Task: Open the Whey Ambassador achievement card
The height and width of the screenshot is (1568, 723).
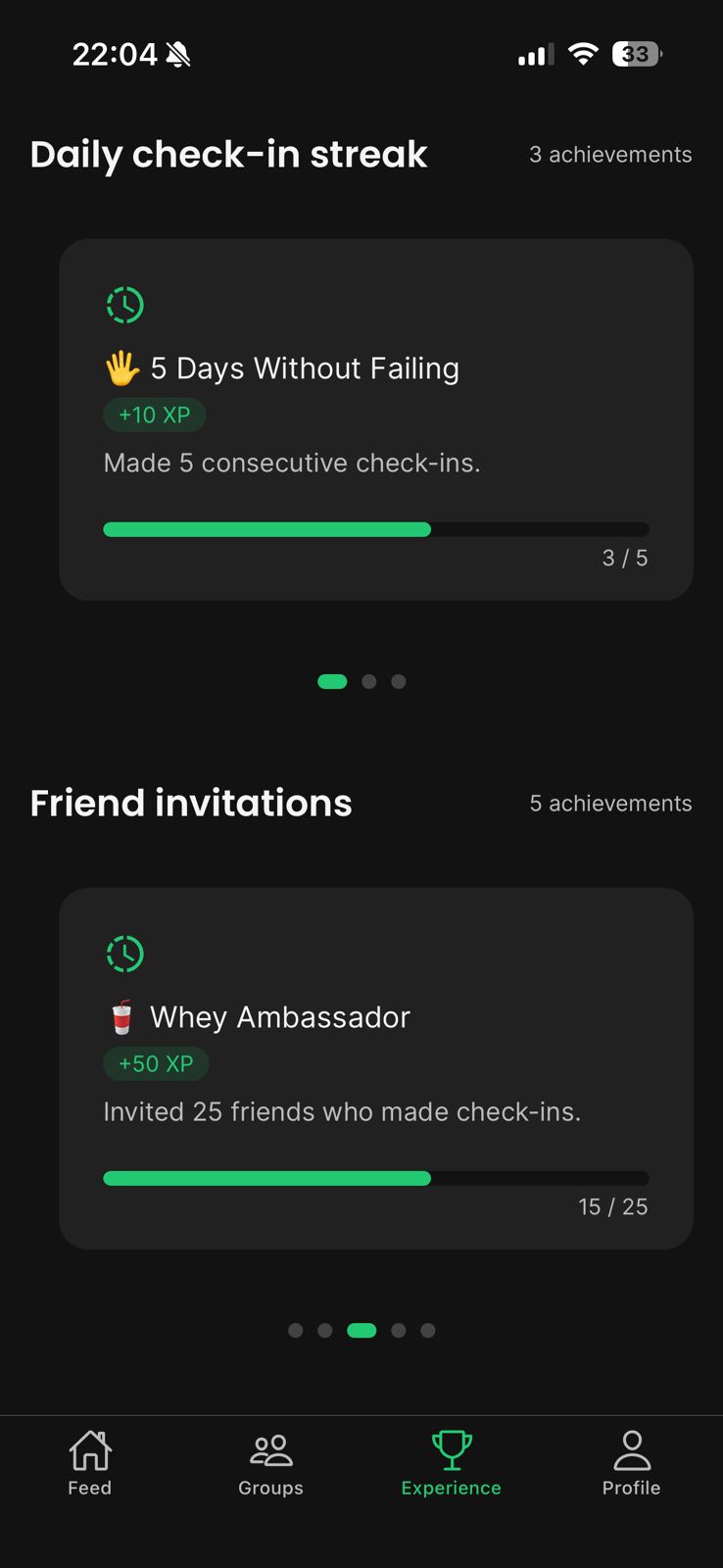Action: click(x=375, y=1067)
